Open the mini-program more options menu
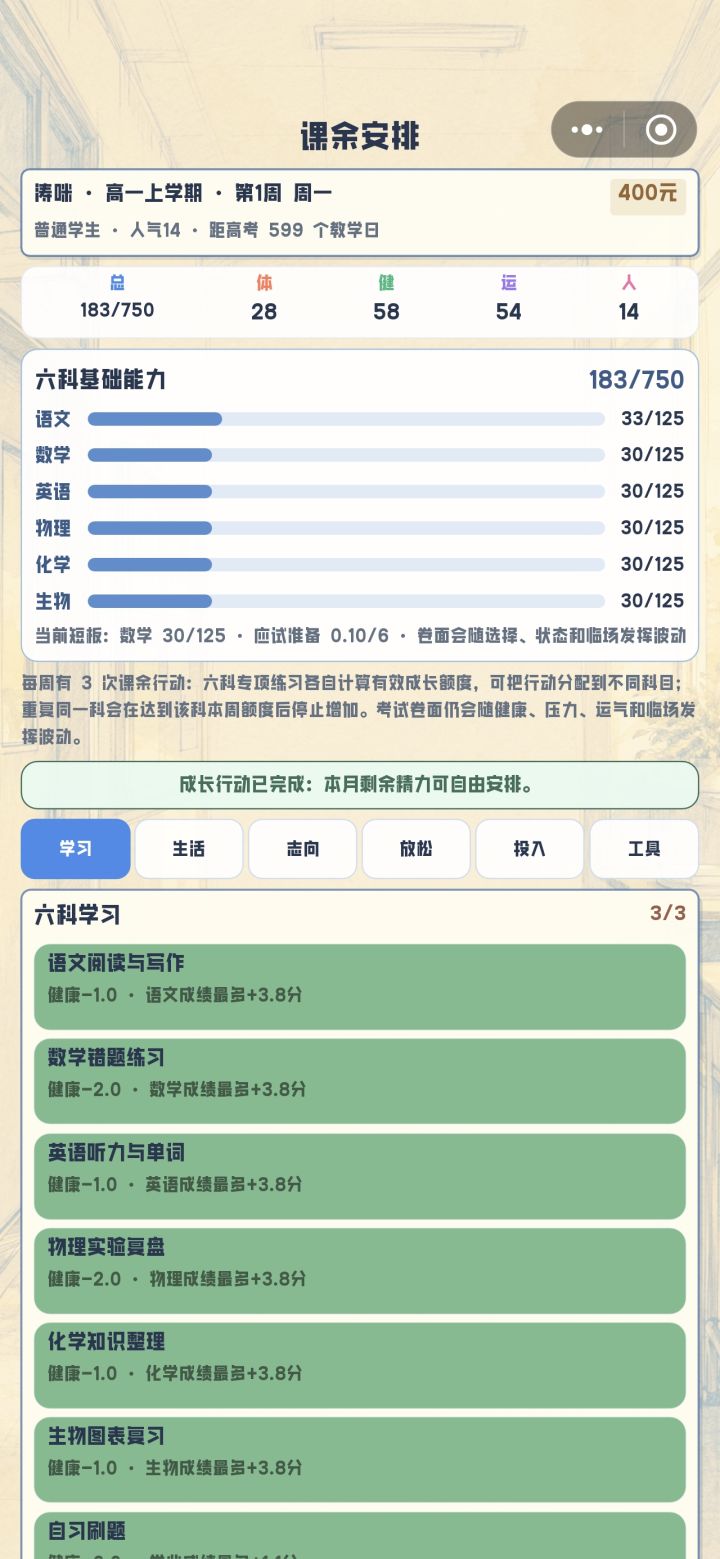720x1559 pixels. click(587, 129)
